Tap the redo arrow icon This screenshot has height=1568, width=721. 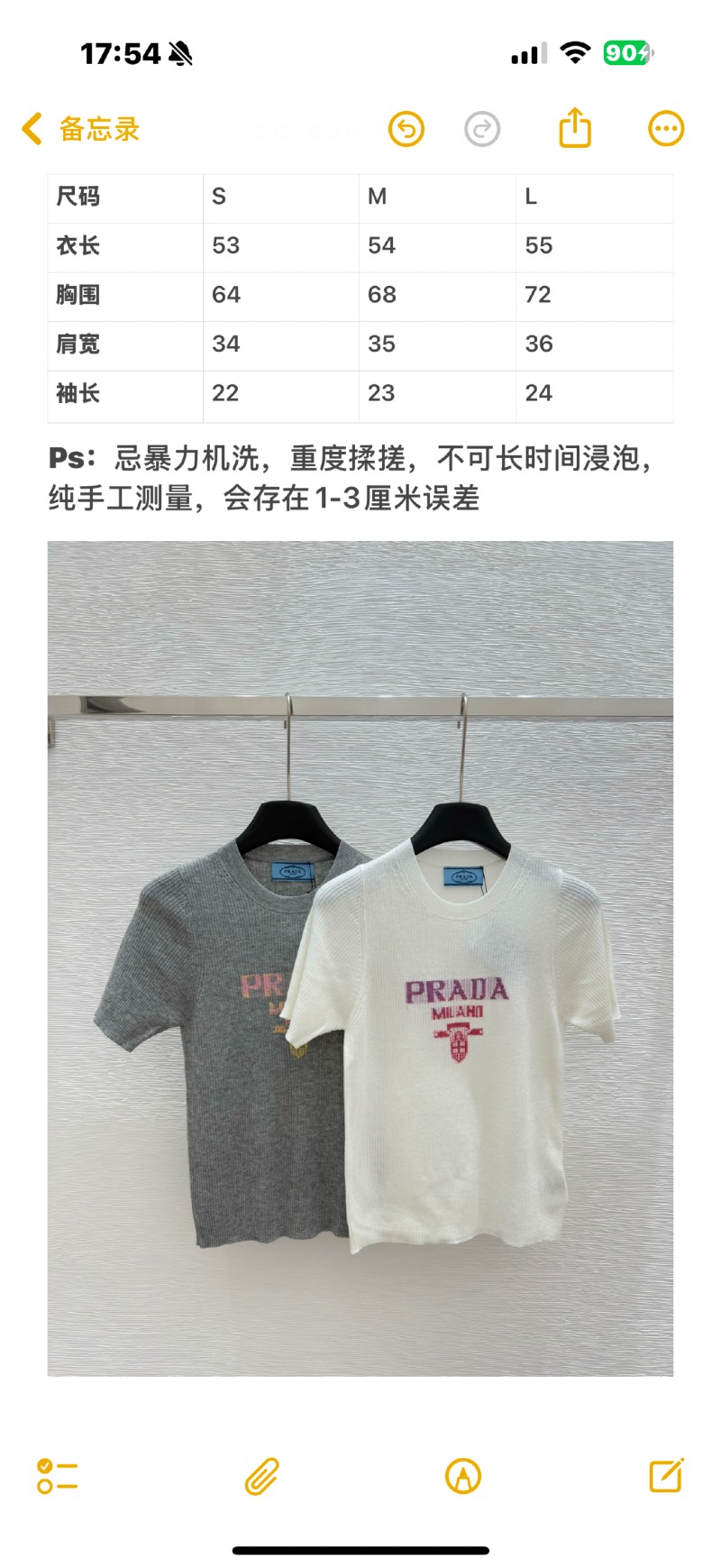click(482, 129)
